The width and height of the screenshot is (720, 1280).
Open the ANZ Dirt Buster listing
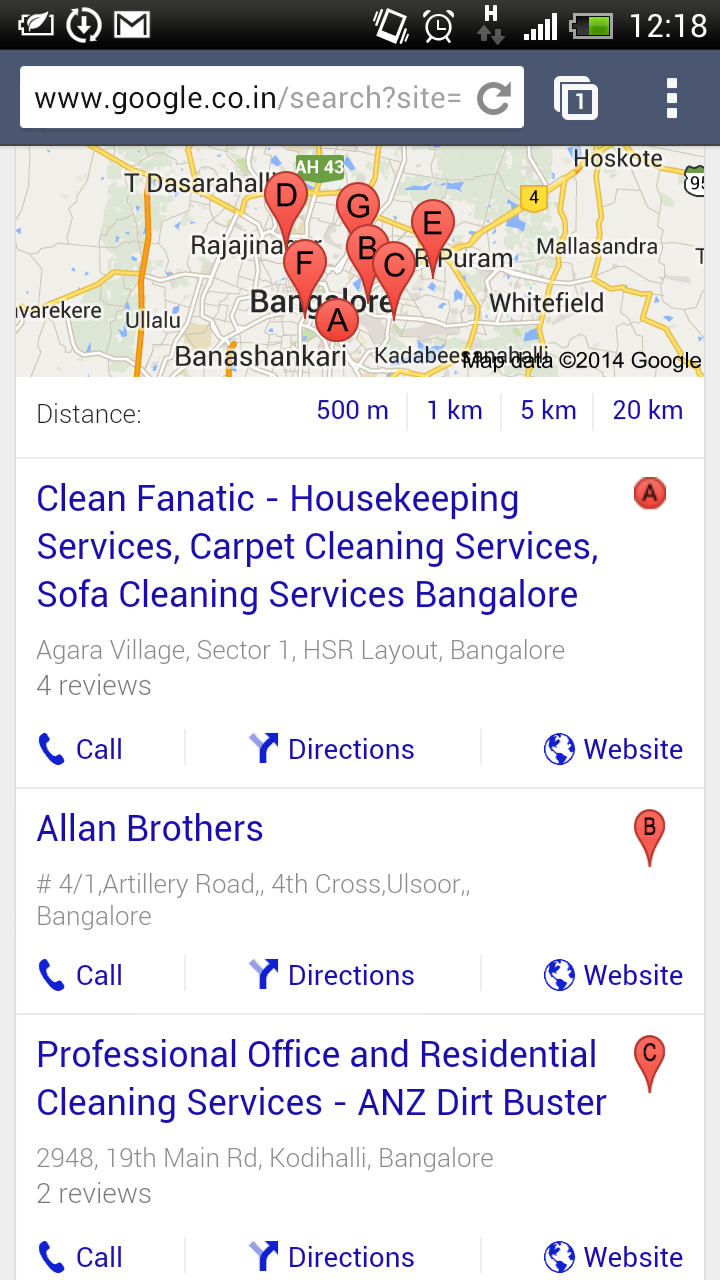(322, 1078)
